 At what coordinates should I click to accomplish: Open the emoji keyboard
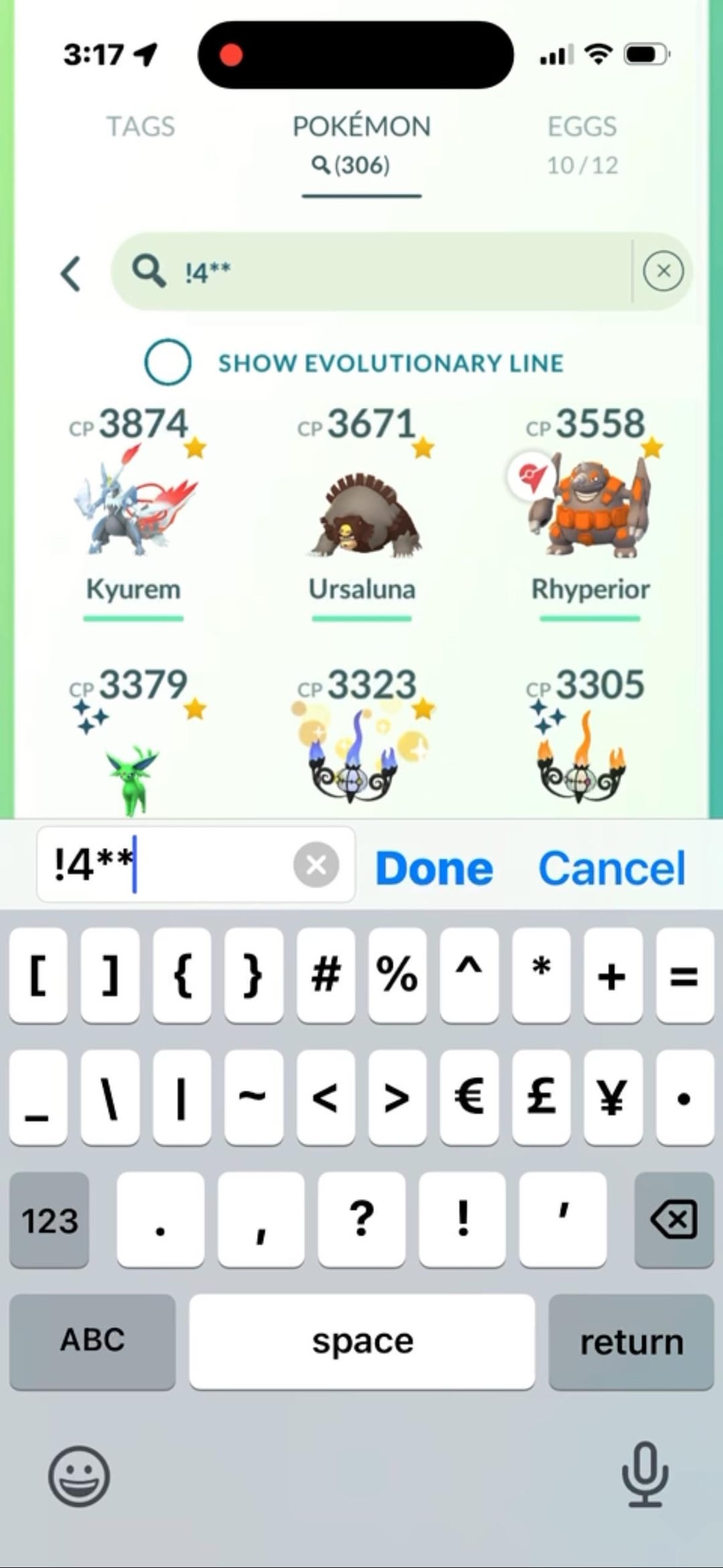(79, 1476)
